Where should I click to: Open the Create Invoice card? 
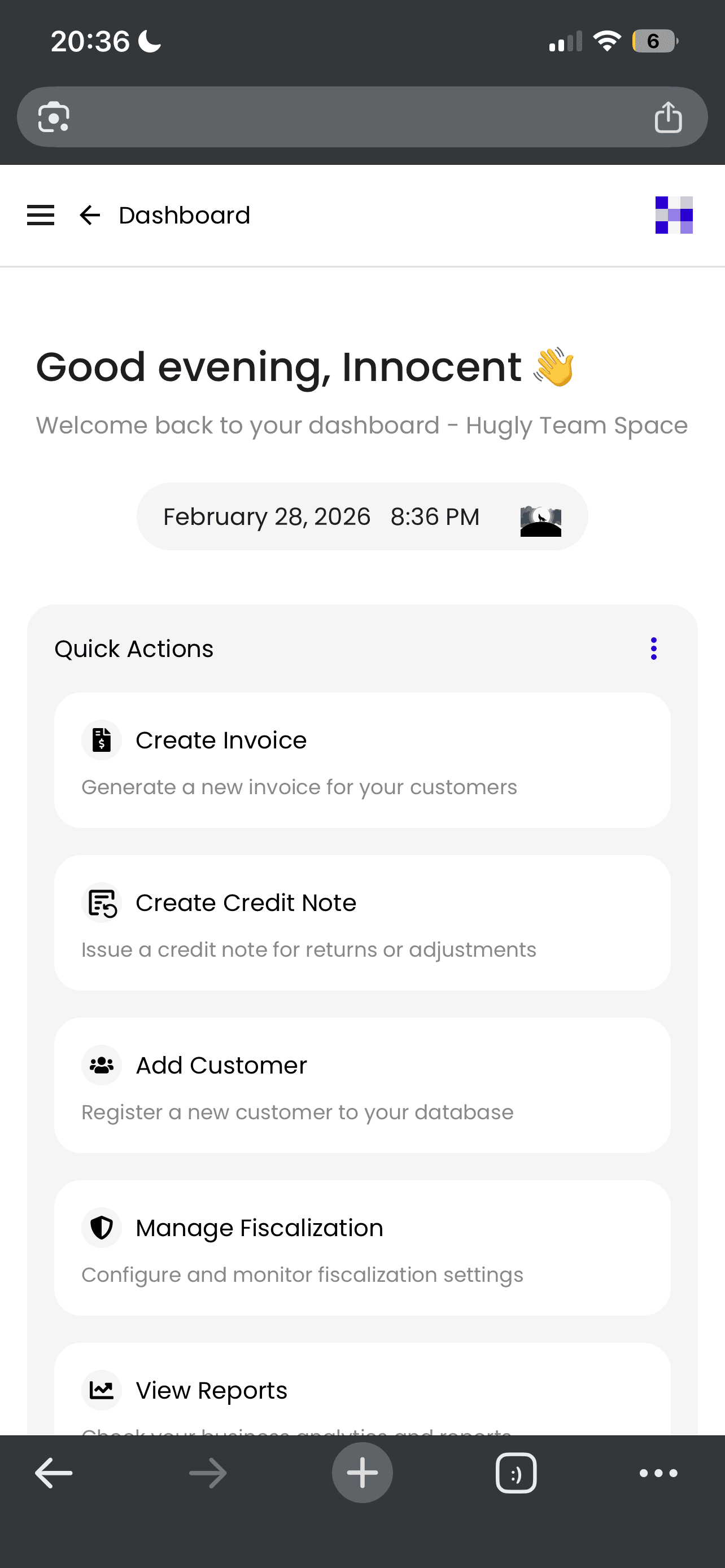[x=362, y=760]
